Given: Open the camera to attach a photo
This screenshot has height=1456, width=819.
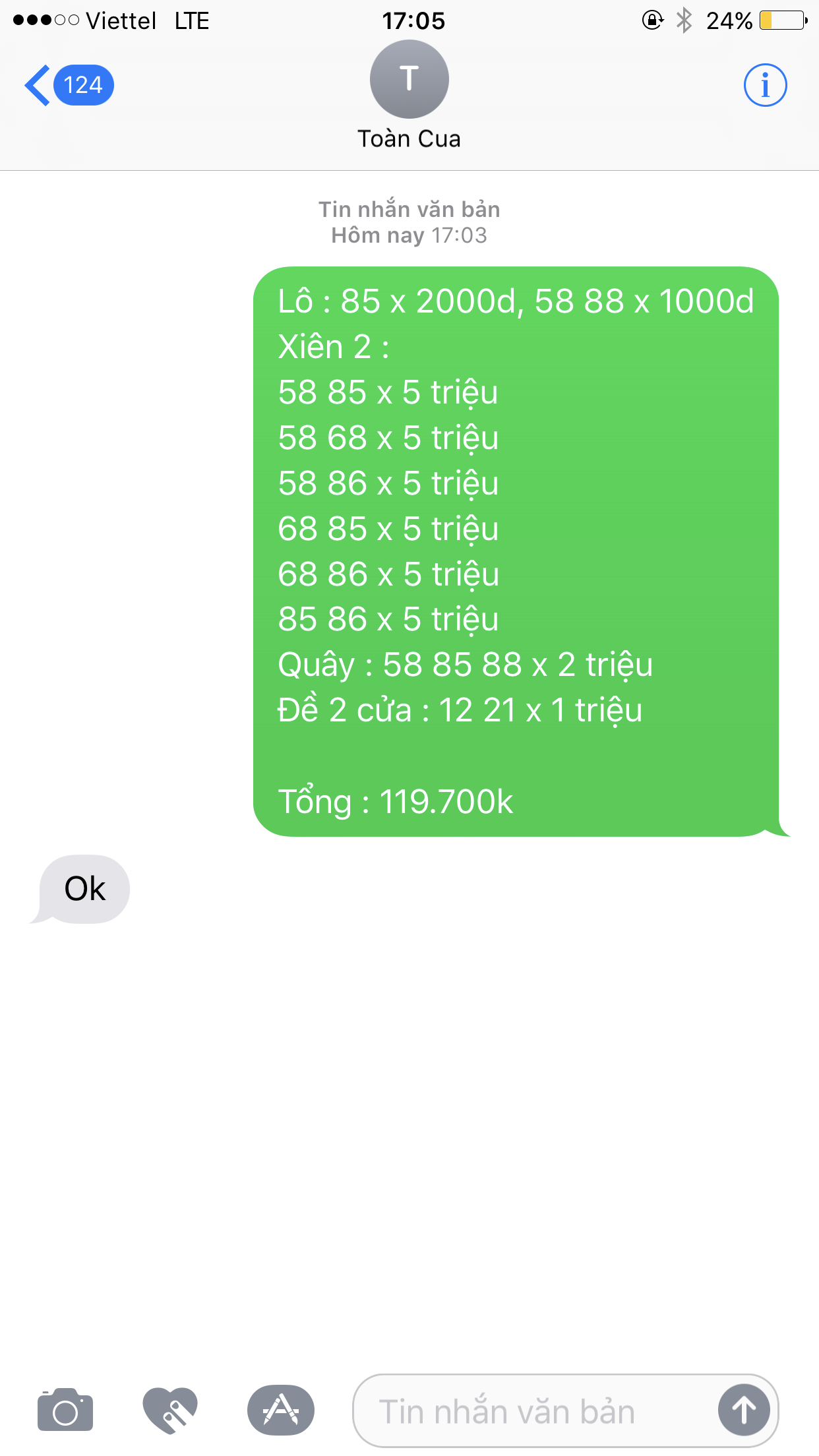Looking at the screenshot, I should pos(65,1410).
